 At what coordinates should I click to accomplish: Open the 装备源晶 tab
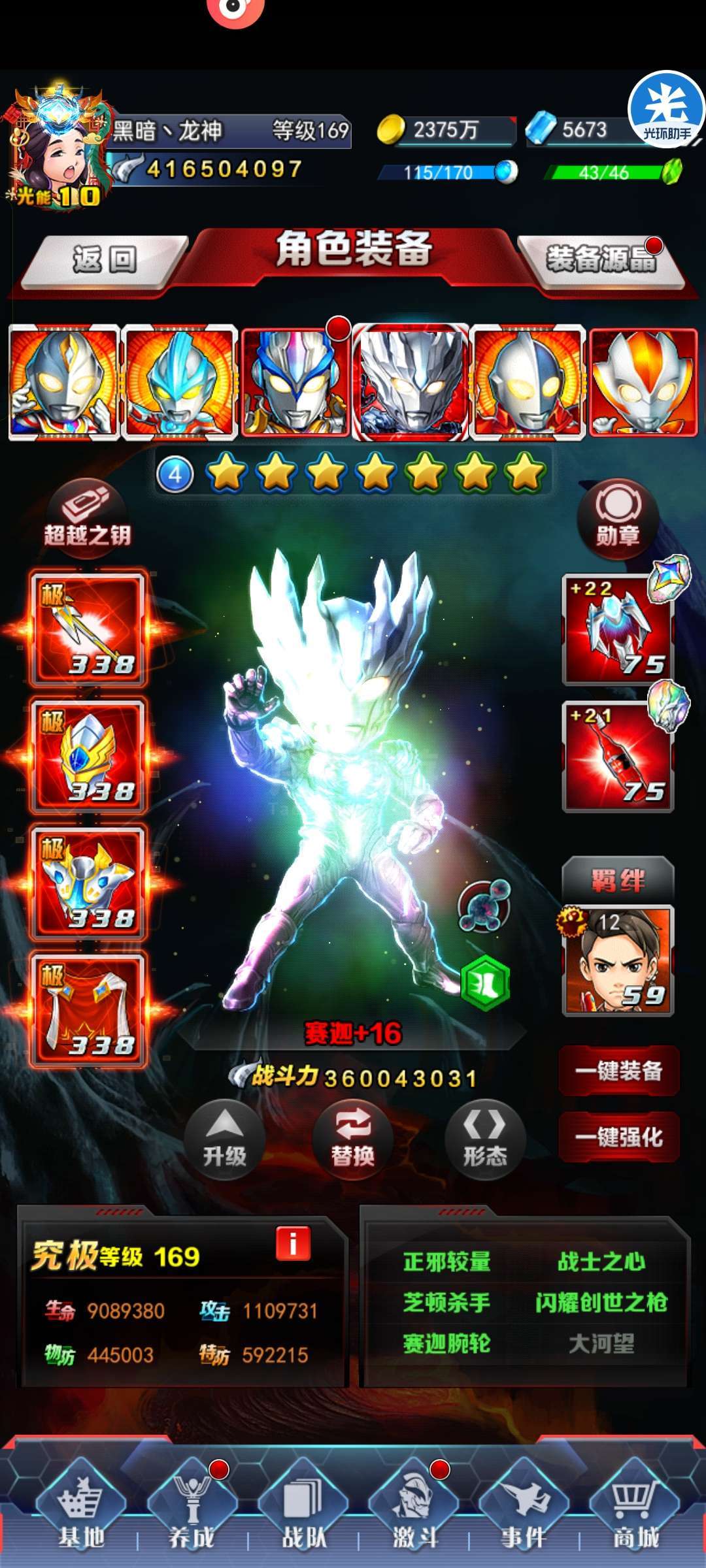pyautogui.click(x=601, y=260)
